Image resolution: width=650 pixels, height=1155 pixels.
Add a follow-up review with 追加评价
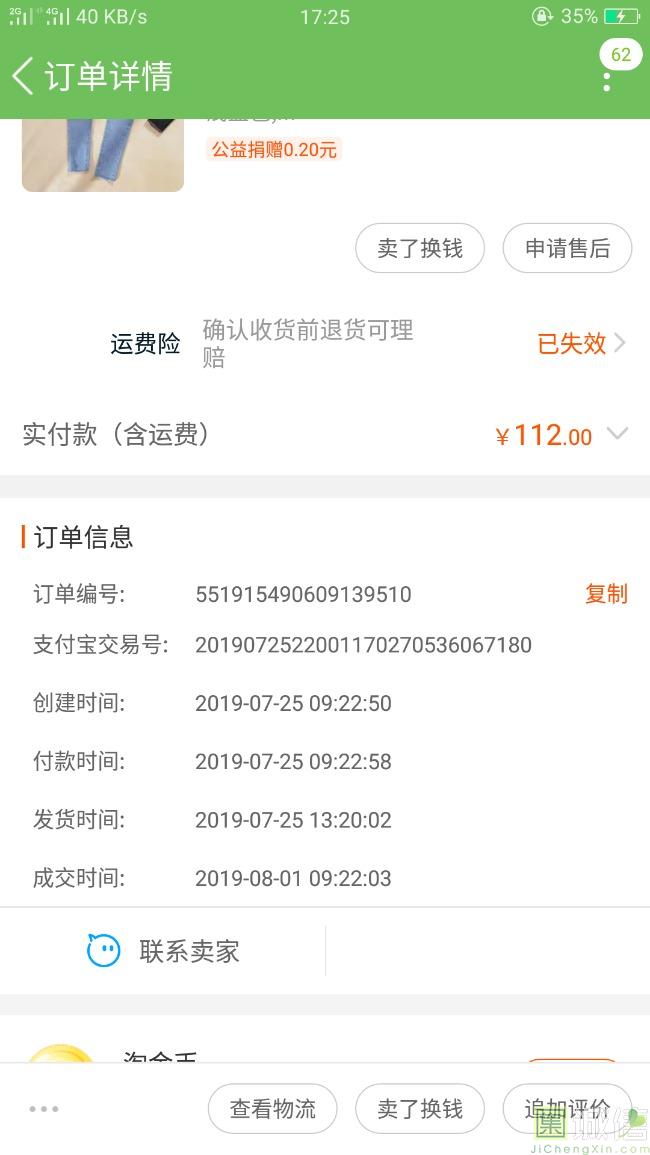(567, 1109)
